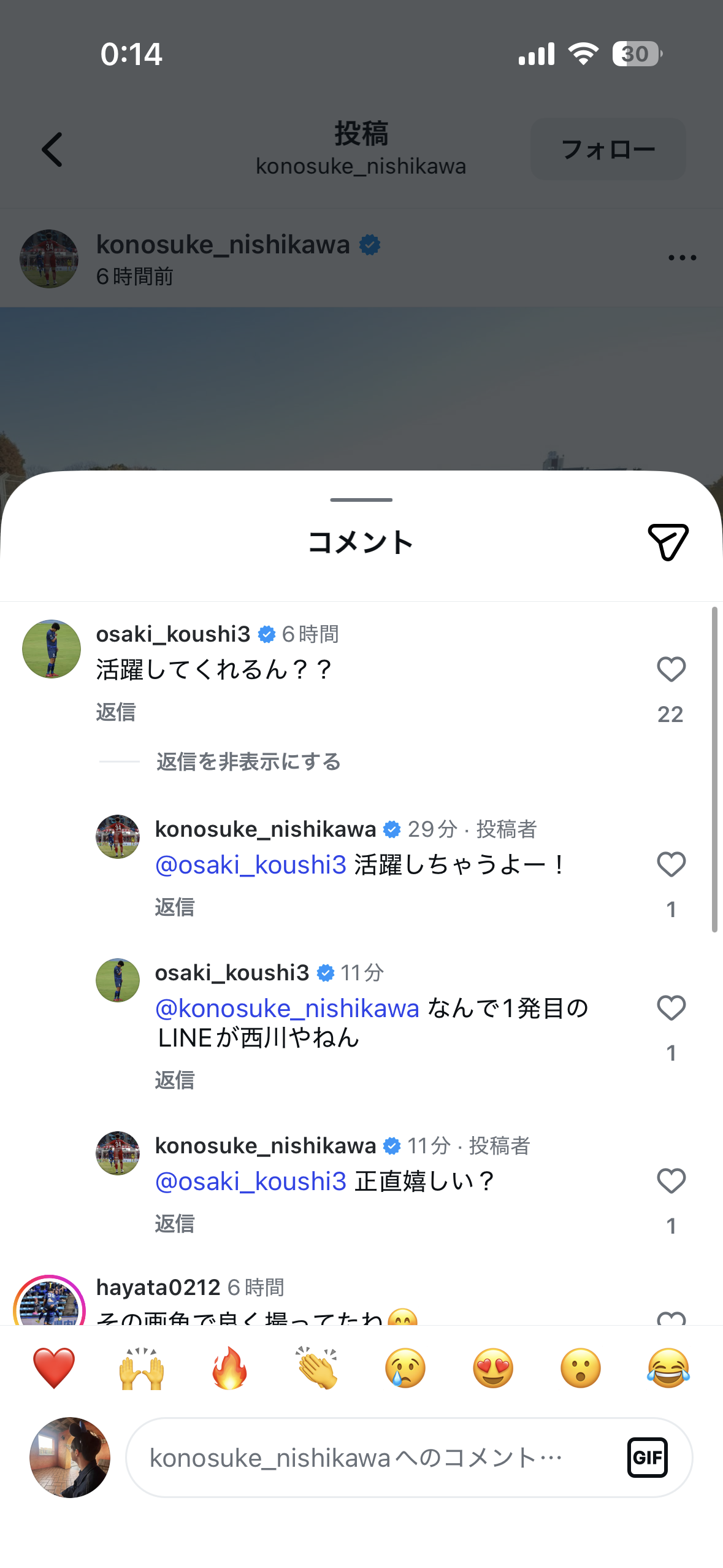
Task: Share the post via the paper plane icon
Action: pos(668,542)
